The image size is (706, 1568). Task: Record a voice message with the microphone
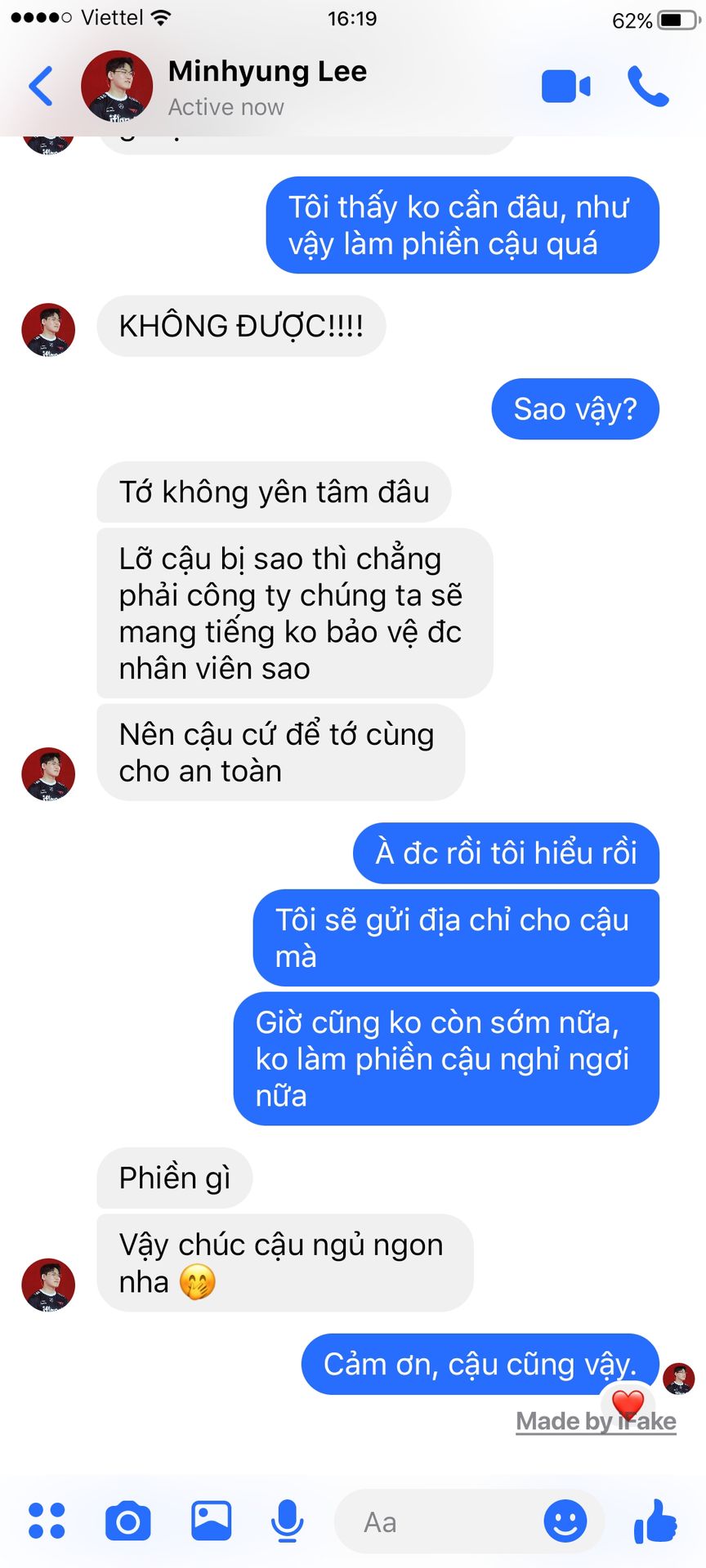[x=287, y=1521]
